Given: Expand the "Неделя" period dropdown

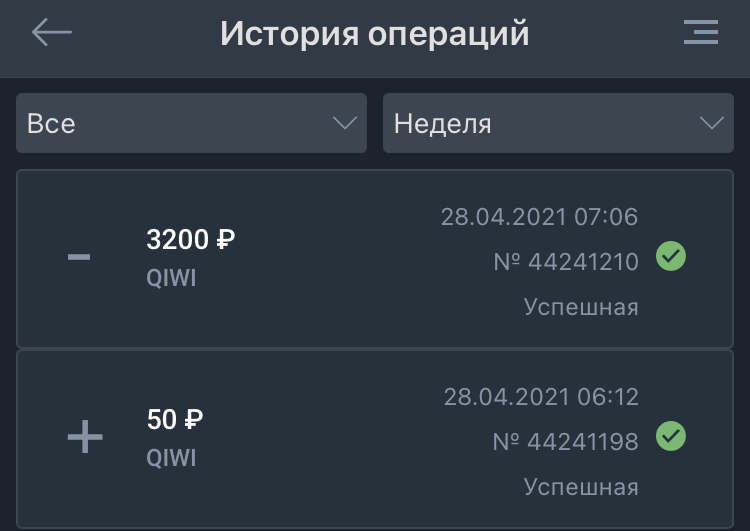Looking at the screenshot, I should pos(558,123).
